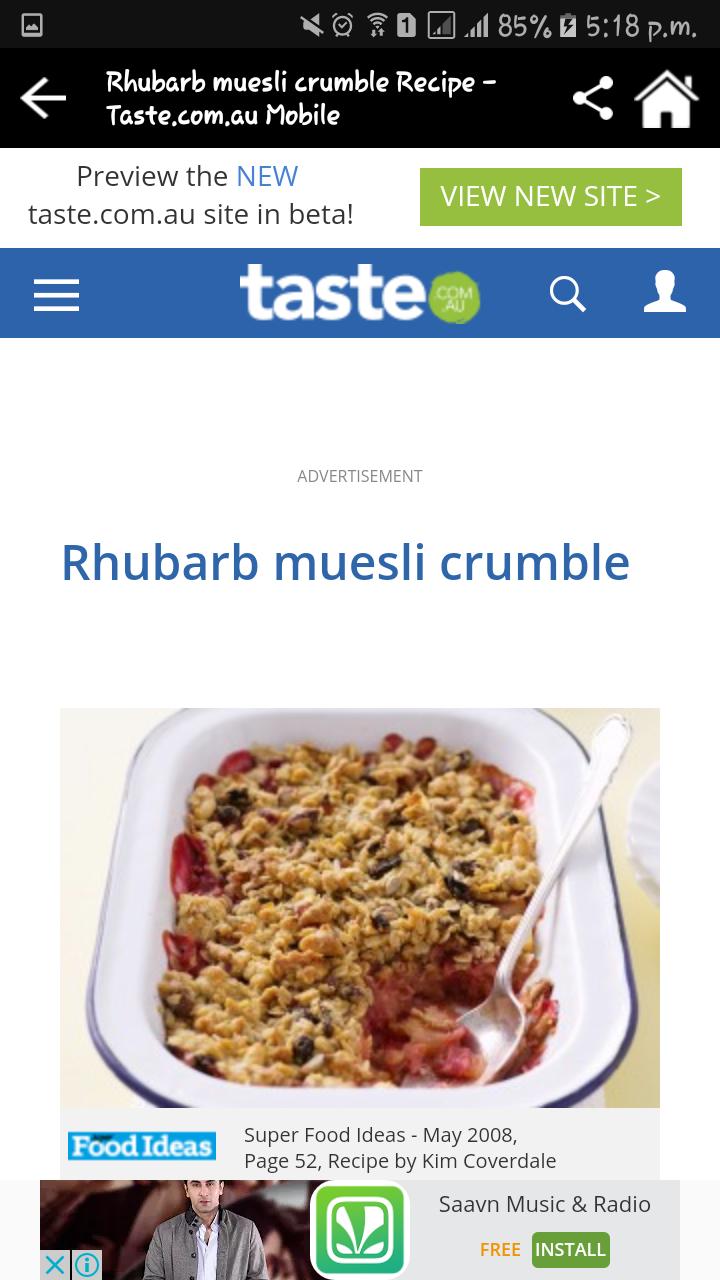Tap the back arrow in the title bar
Image resolution: width=720 pixels, height=1280 pixels.
pyautogui.click(x=42, y=97)
